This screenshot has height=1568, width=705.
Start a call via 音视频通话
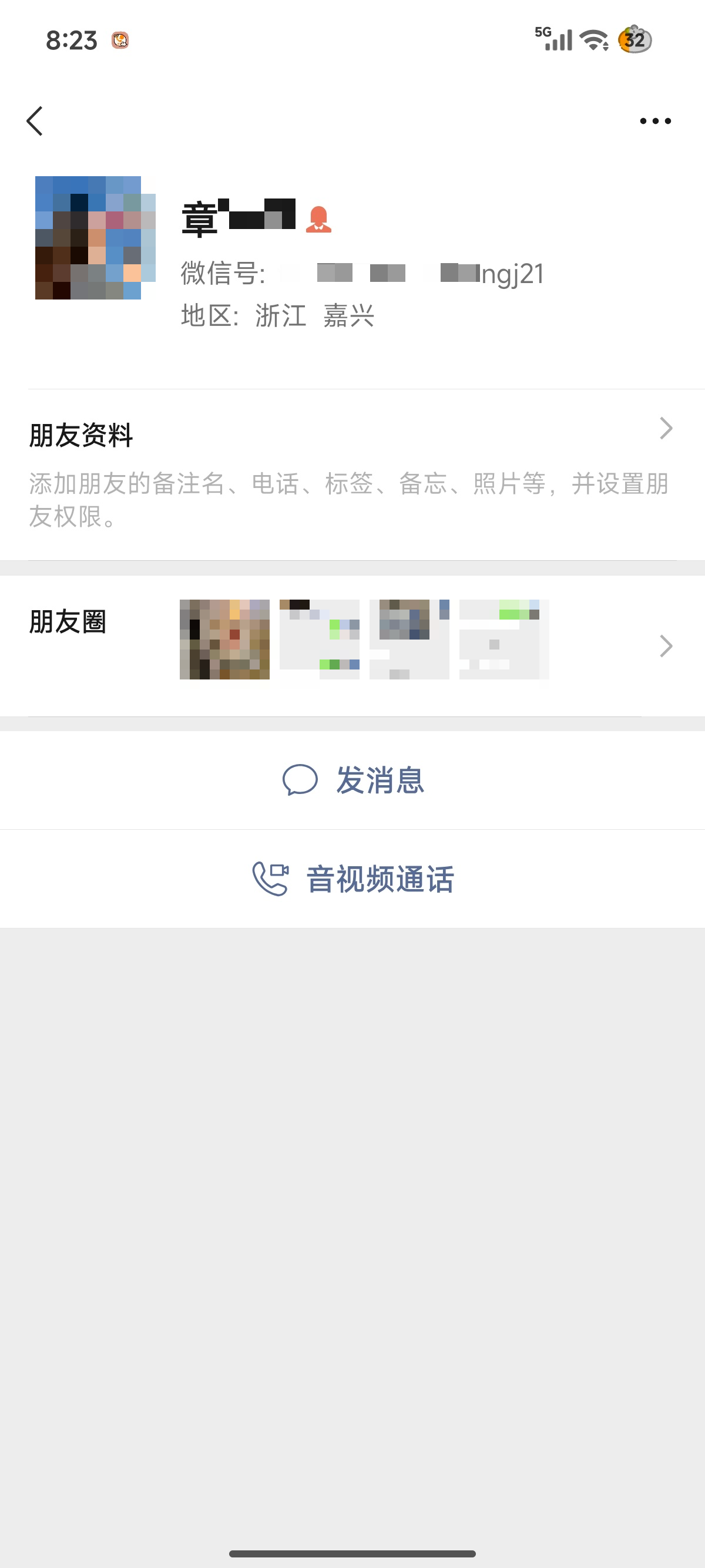click(353, 879)
